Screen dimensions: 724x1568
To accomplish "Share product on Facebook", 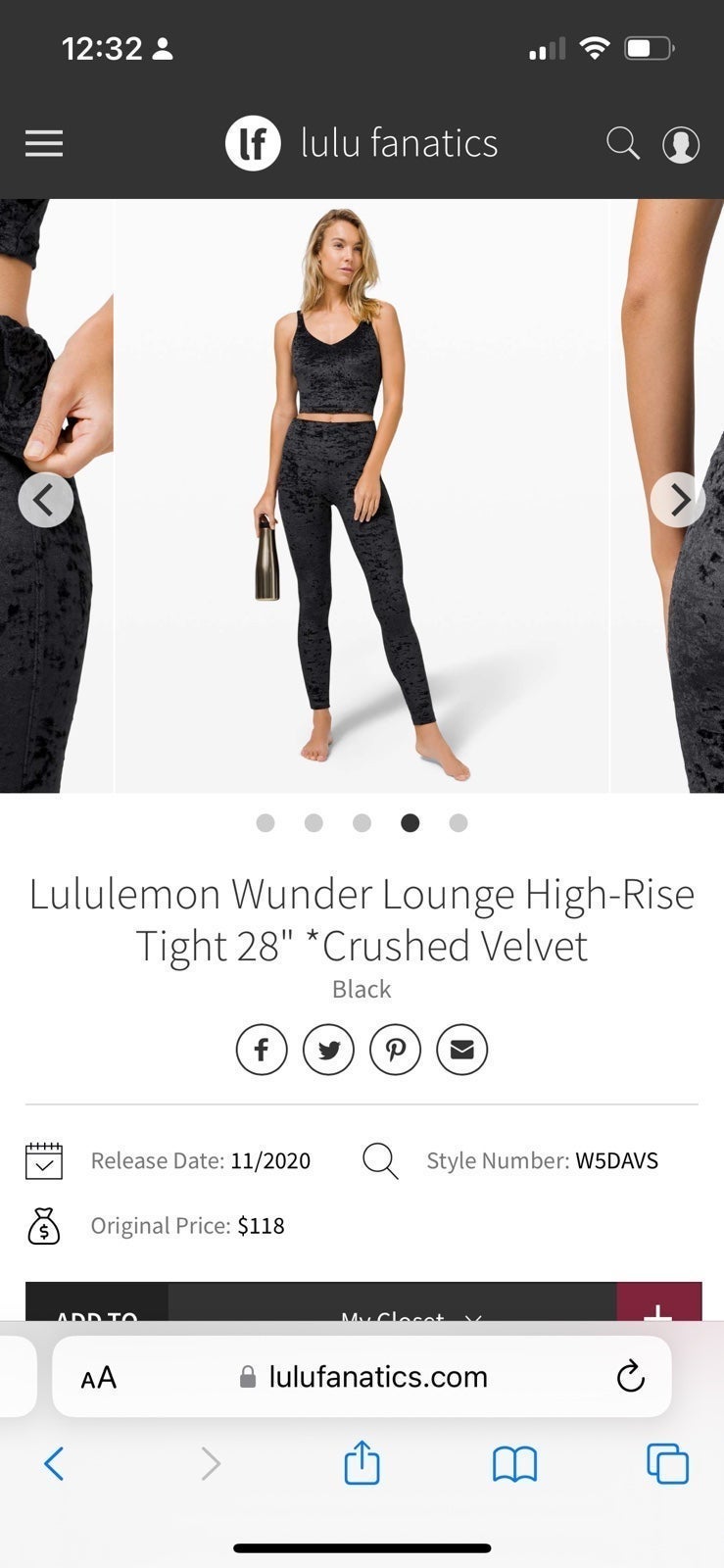I will point(262,1050).
